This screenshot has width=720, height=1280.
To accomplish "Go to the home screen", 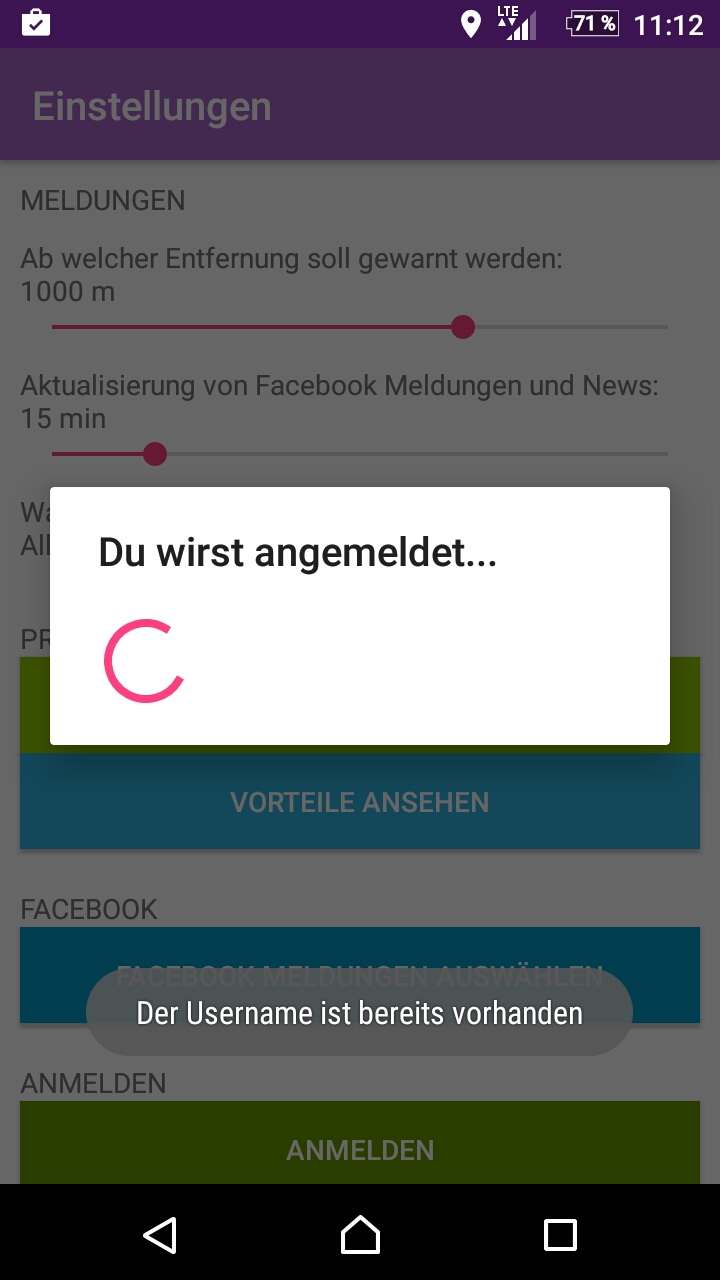I will point(360,1235).
